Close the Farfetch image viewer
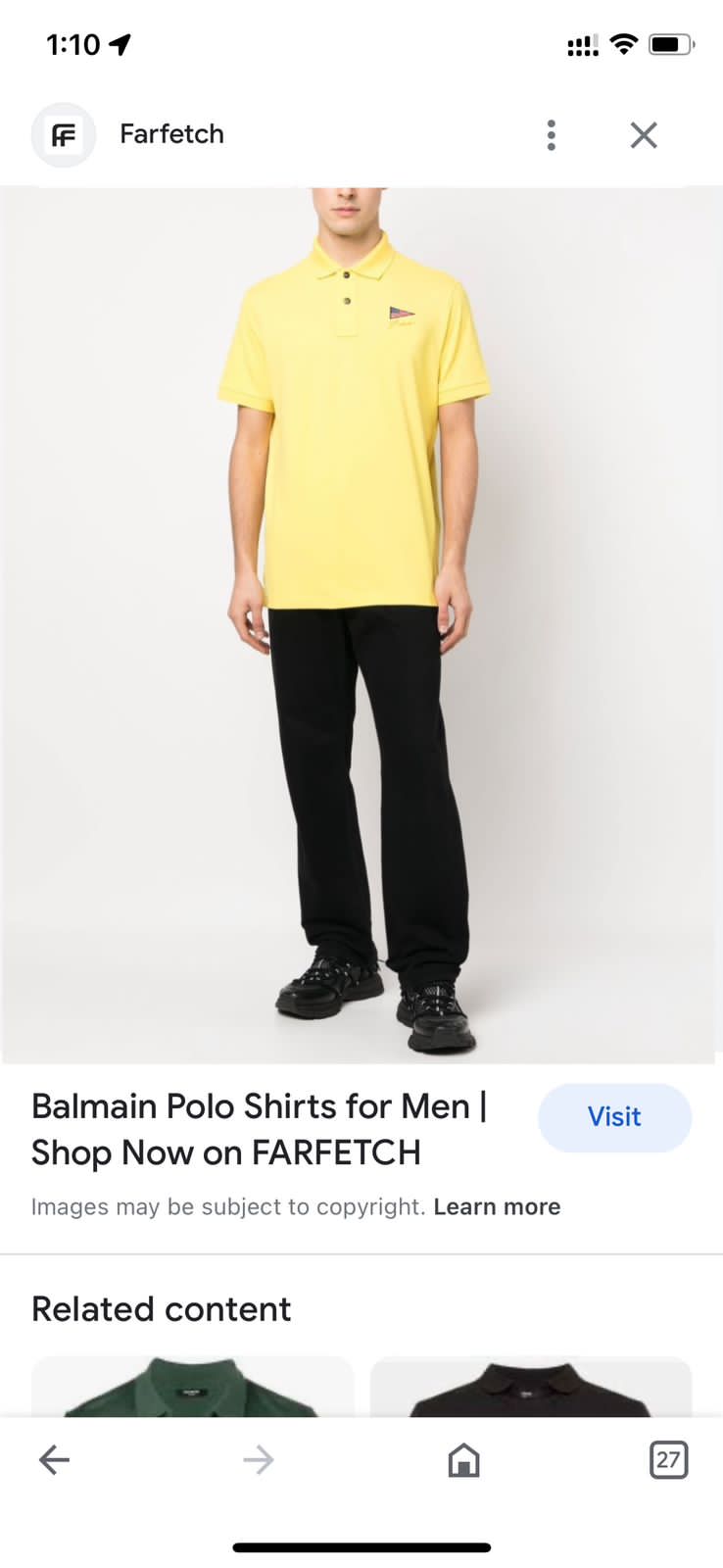The image size is (723, 1568). point(643,135)
